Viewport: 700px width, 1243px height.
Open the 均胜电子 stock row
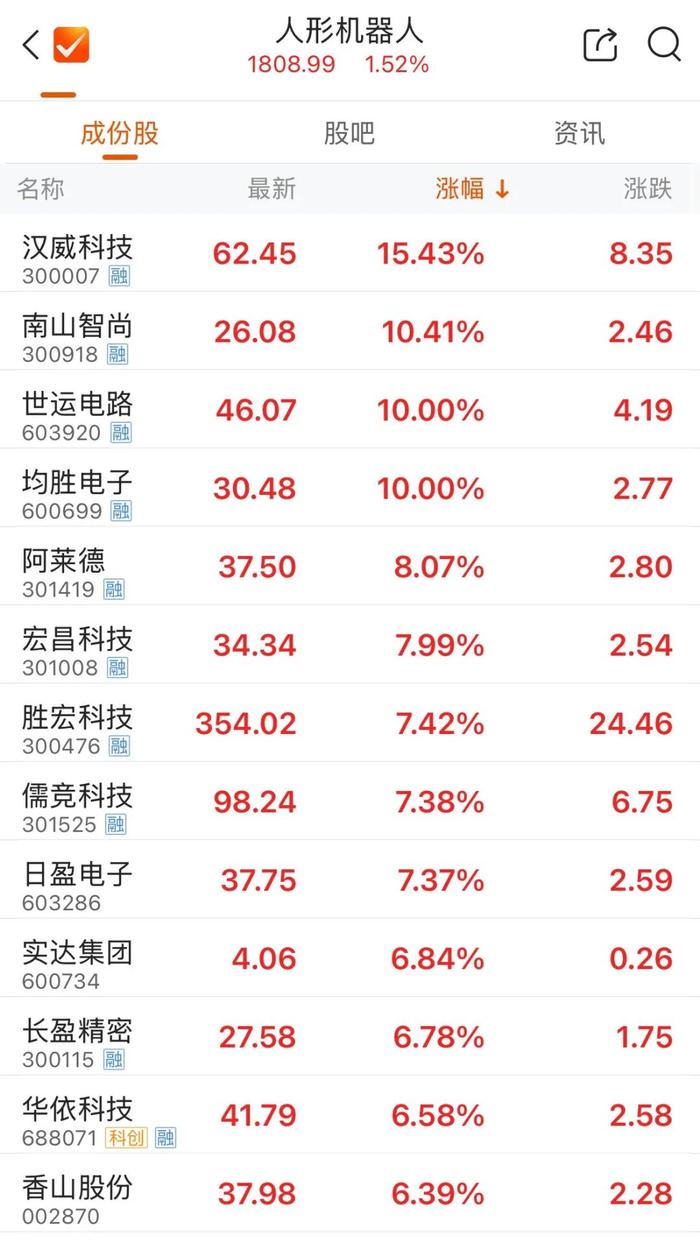(350, 488)
